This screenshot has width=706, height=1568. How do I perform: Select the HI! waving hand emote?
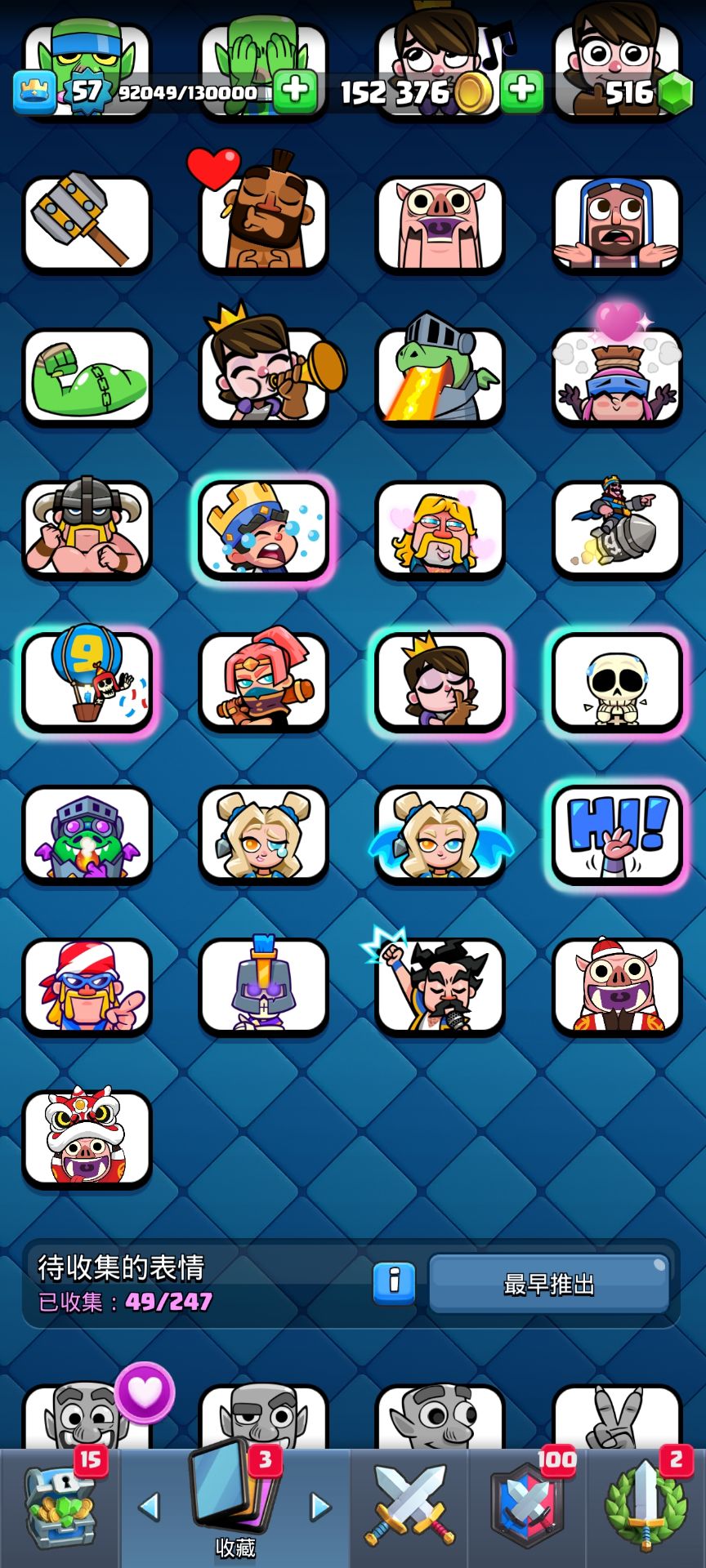[616, 835]
